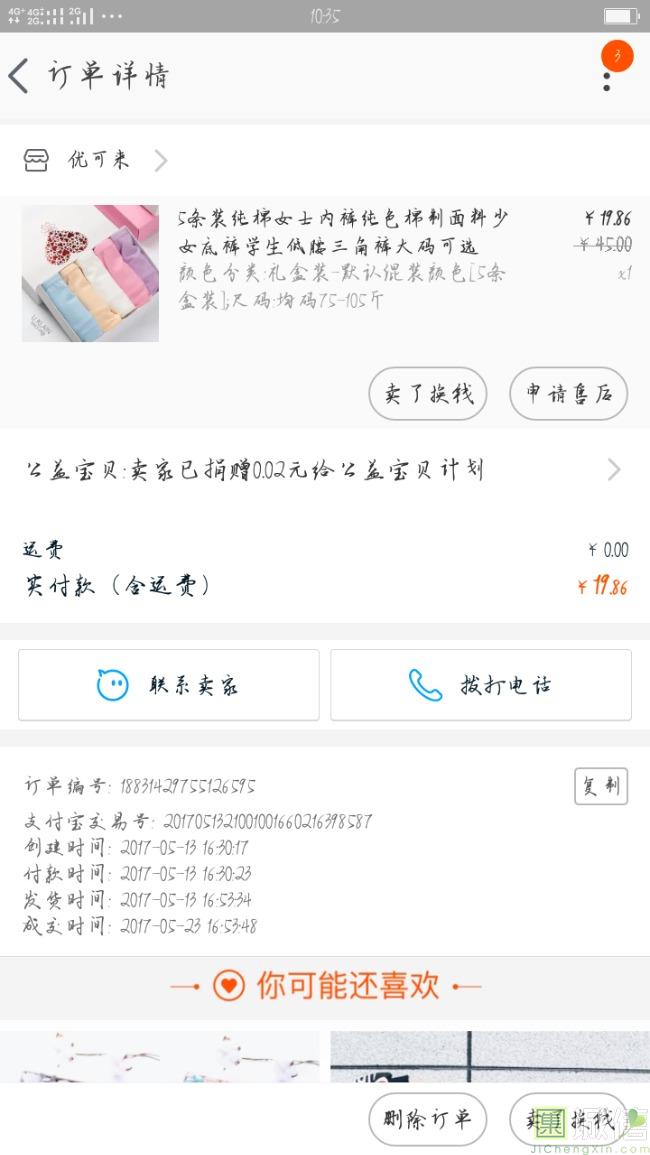
Task: Copy the order number with 复制
Action: point(600,786)
